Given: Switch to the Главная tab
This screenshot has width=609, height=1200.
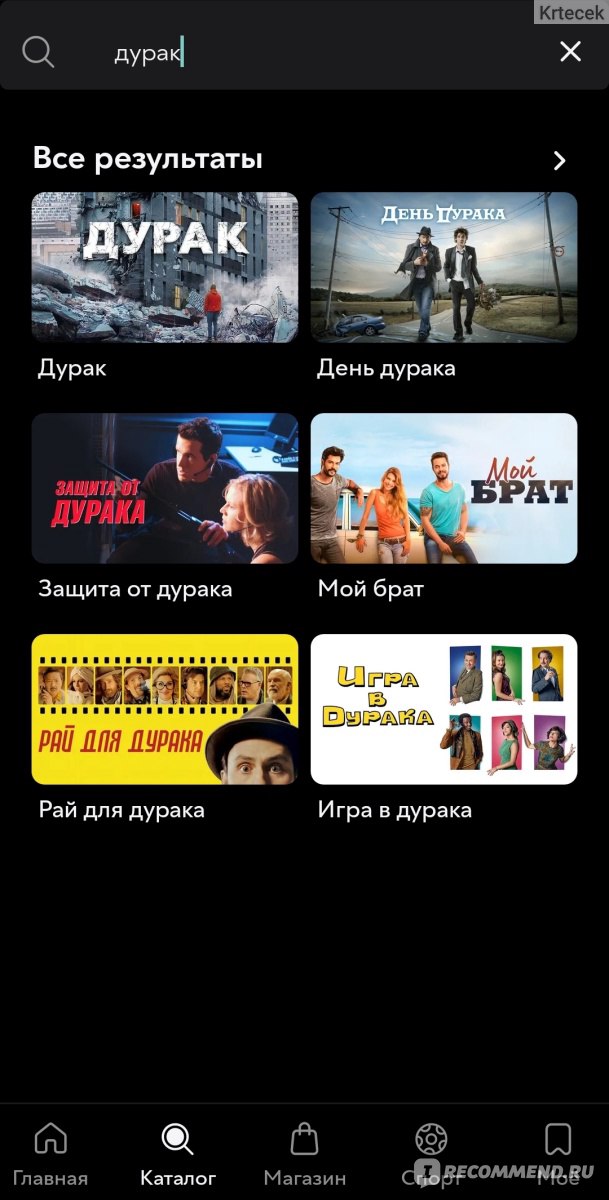Looking at the screenshot, I should click(x=50, y=1155).
